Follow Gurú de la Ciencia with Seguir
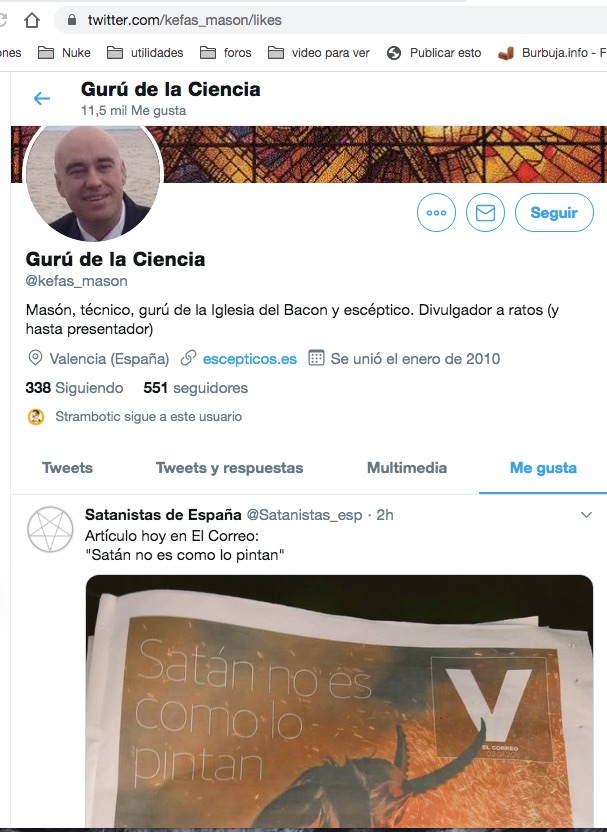Screen dimensions: 607x833 point(553,213)
